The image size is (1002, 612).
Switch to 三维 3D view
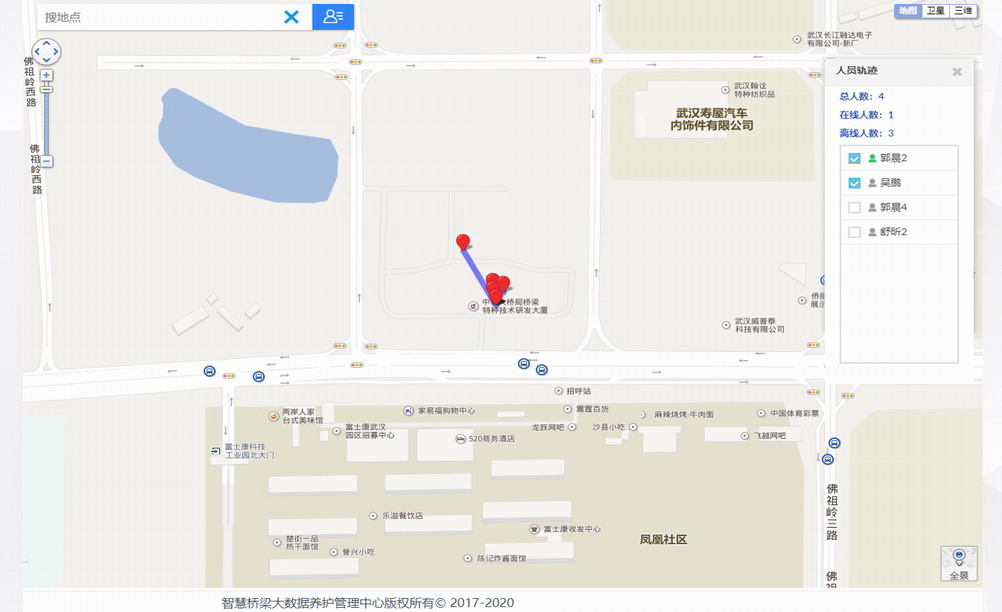tap(962, 11)
